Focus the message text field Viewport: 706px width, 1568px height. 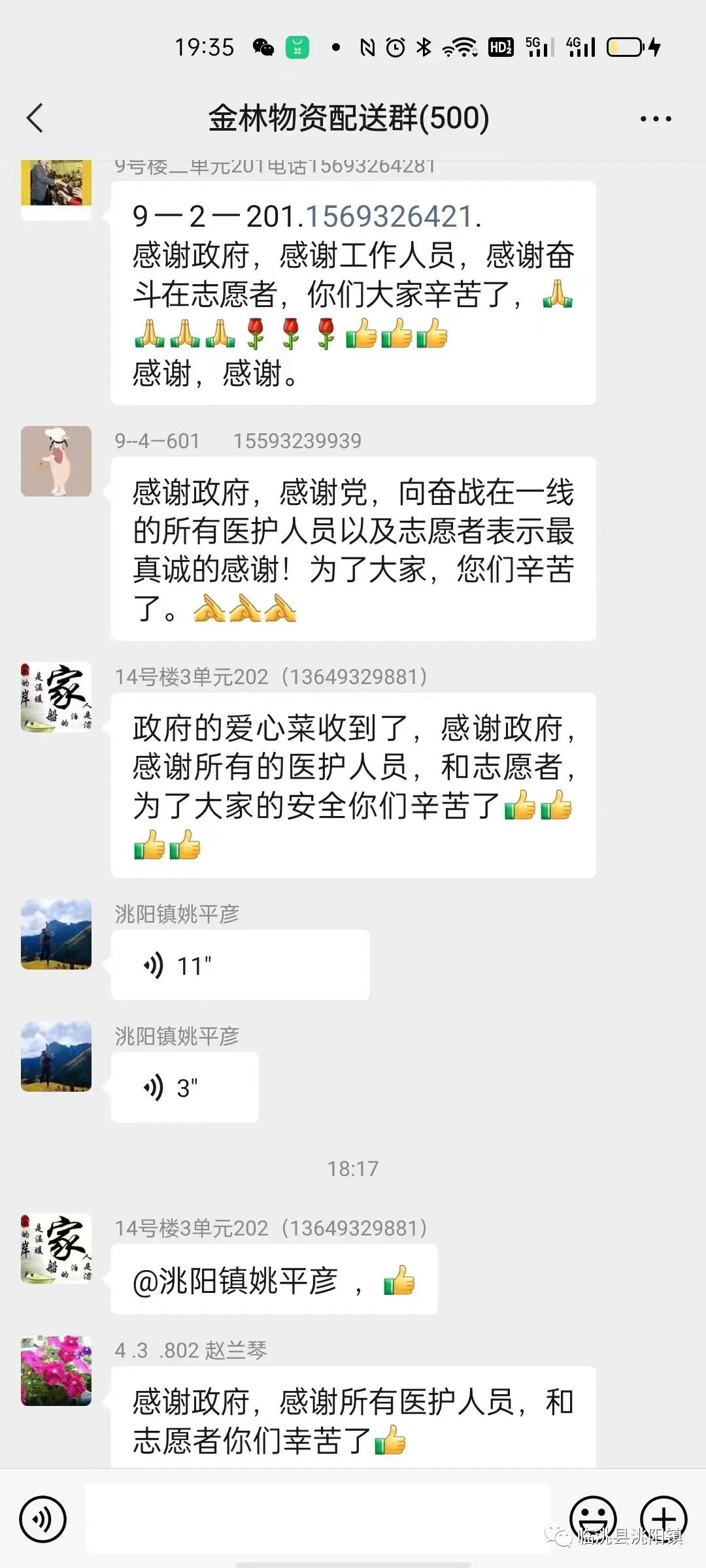[x=318, y=1518]
